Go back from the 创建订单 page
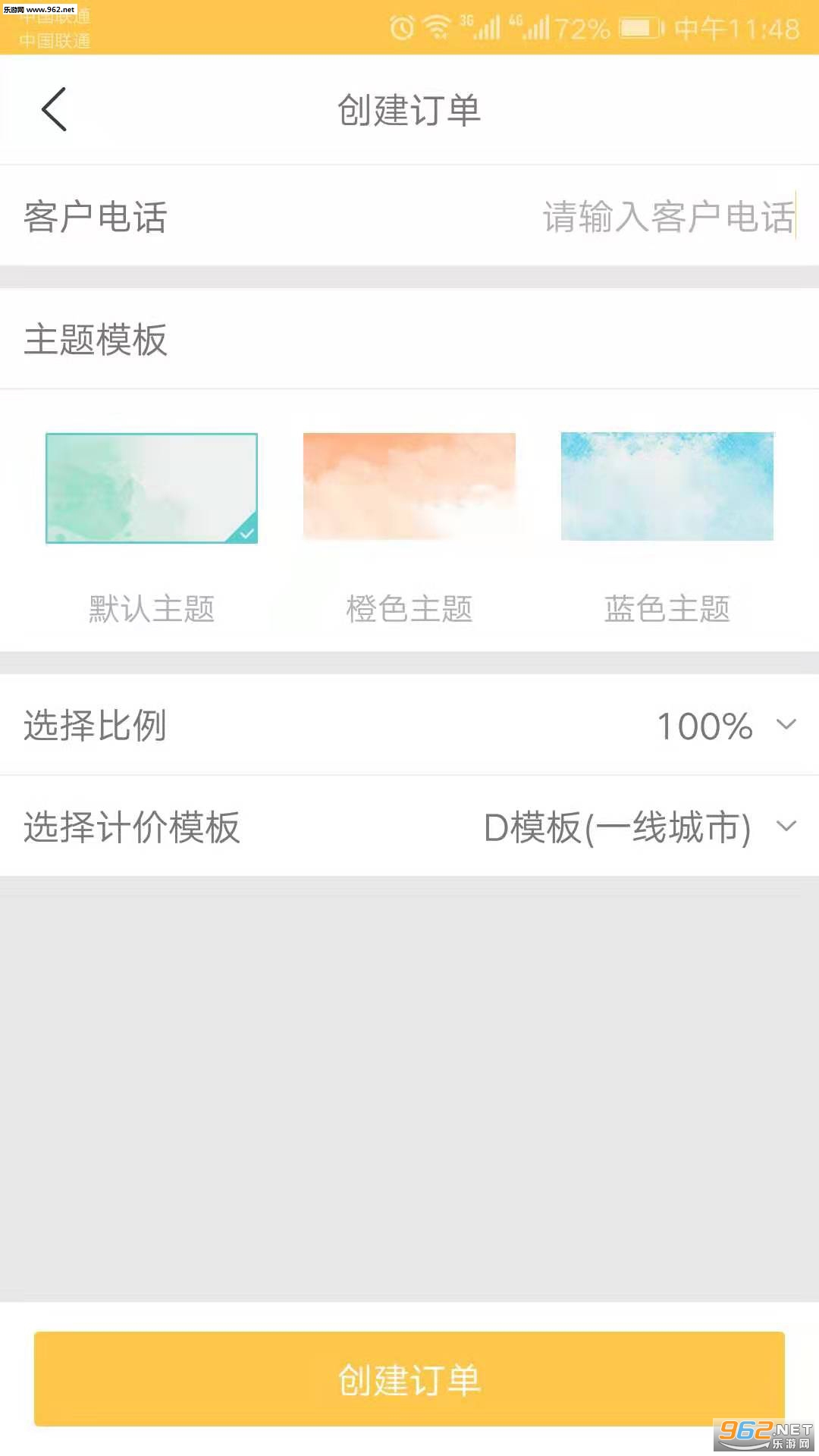 point(55,109)
